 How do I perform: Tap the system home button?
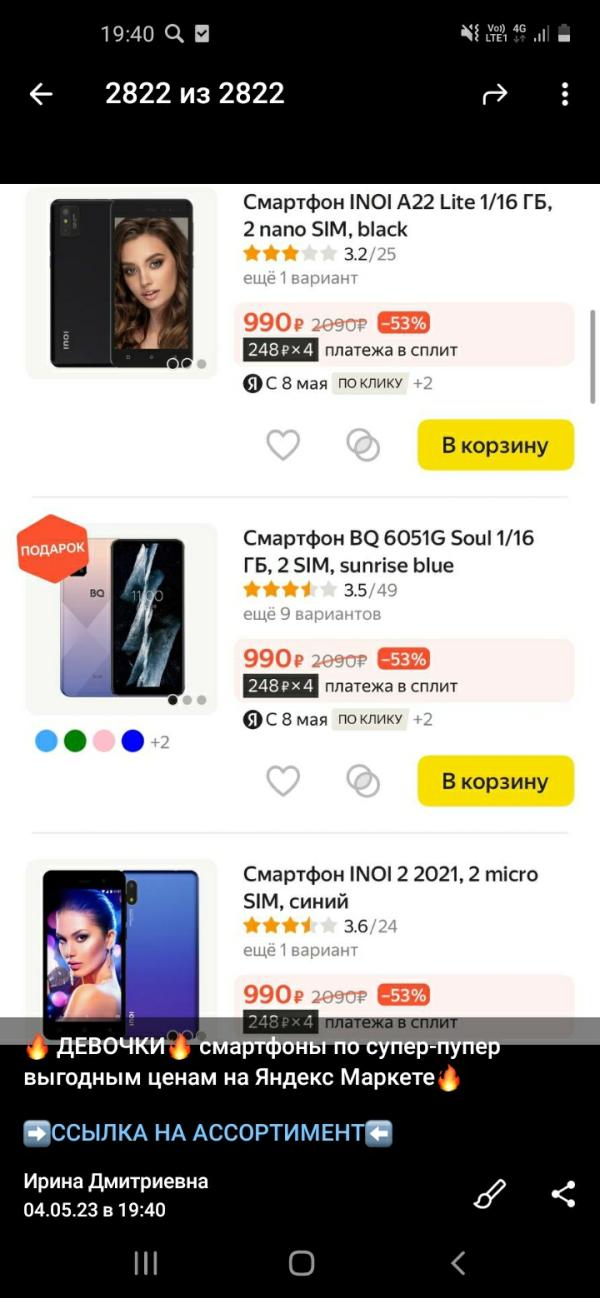coord(301,1263)
